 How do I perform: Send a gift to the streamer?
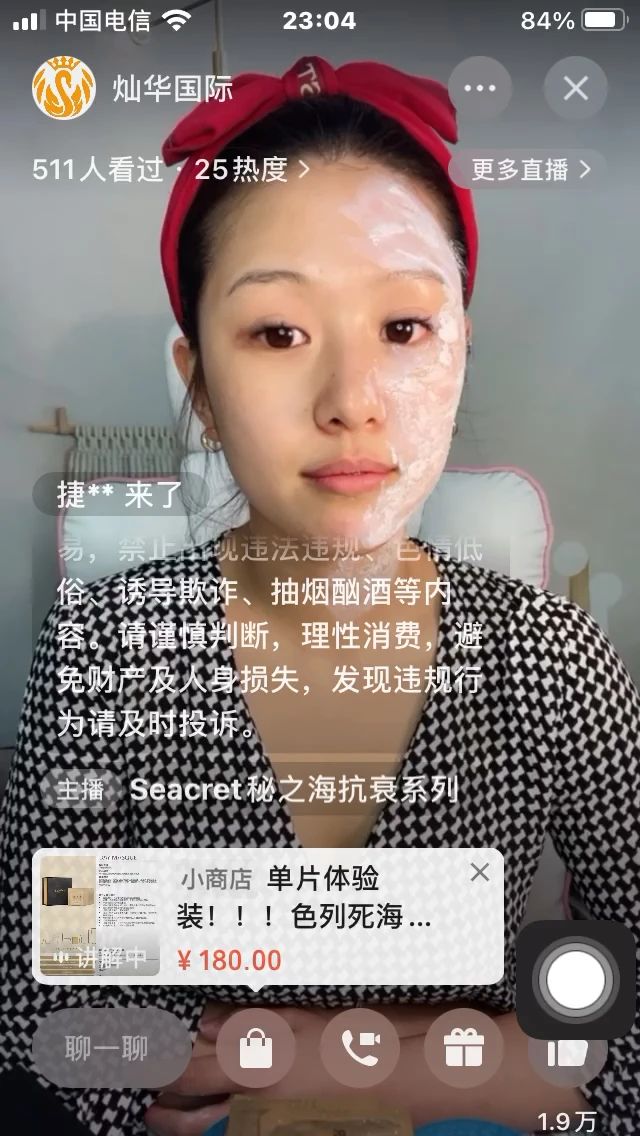[464, 1048]
